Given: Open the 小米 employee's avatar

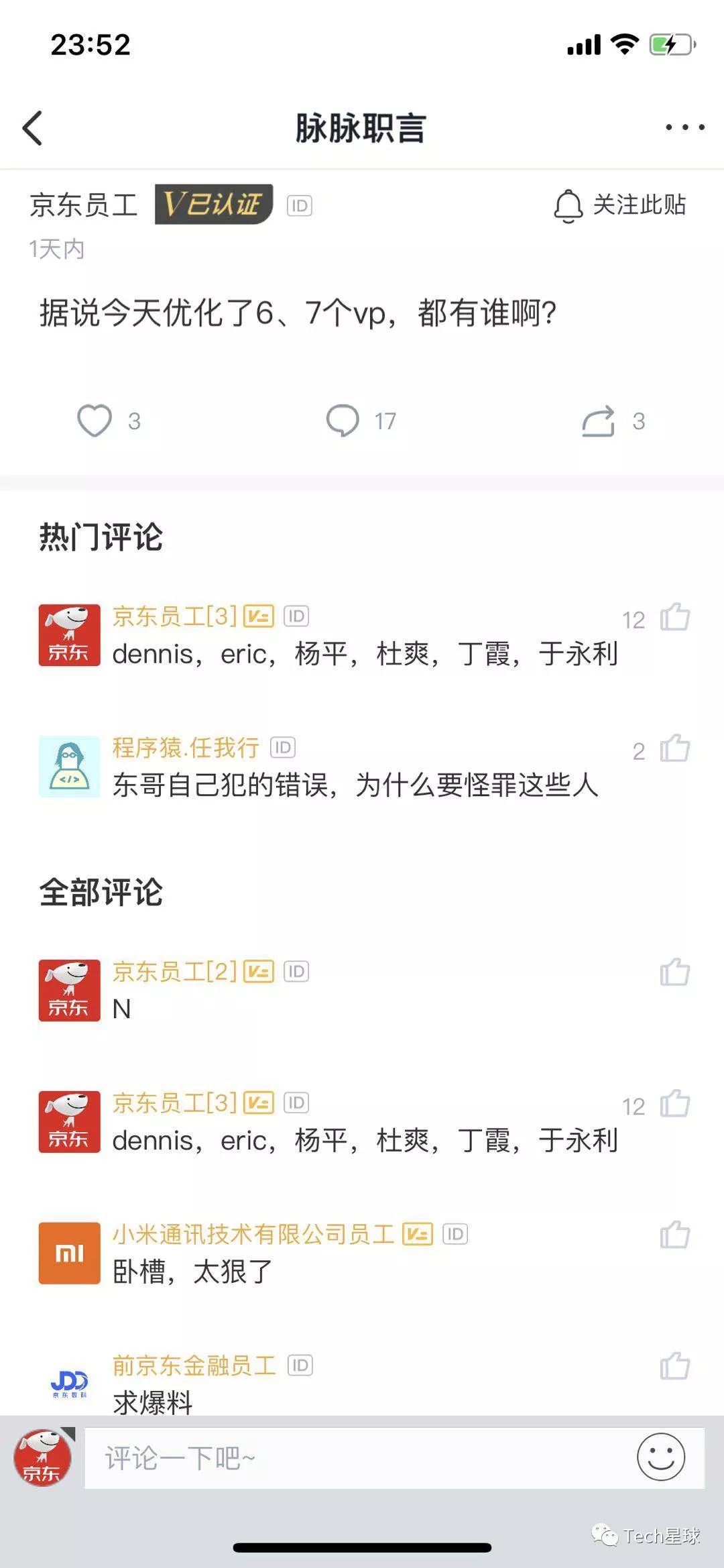Looking at the screenshot, I should [x=69, y=1253].
